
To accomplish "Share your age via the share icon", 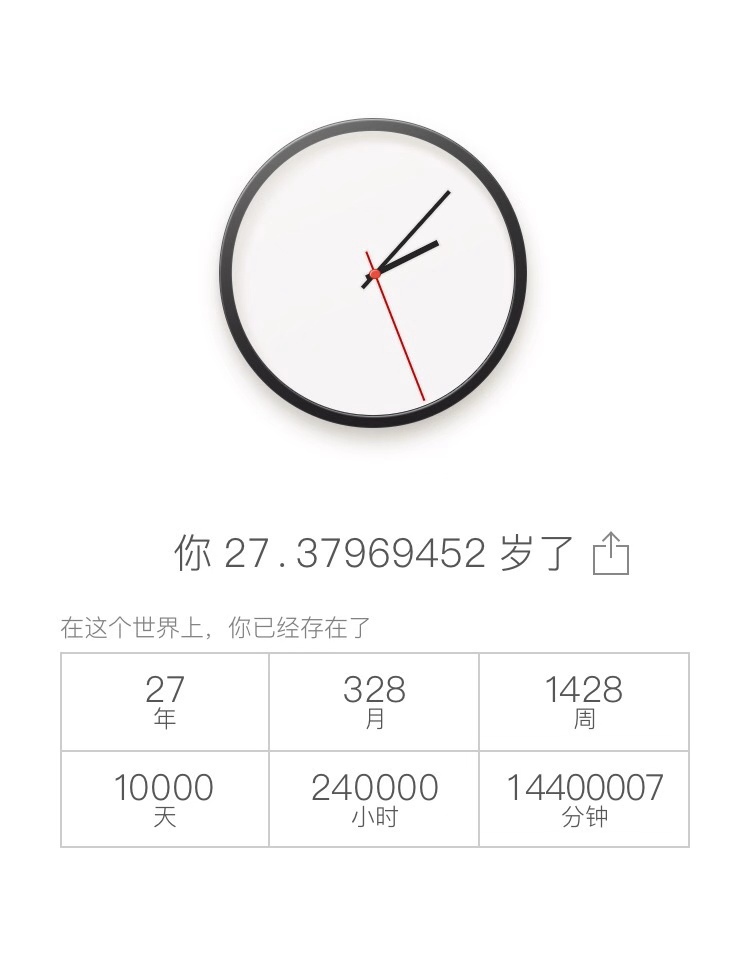I will pyautogui.click(x=611, y=554).
